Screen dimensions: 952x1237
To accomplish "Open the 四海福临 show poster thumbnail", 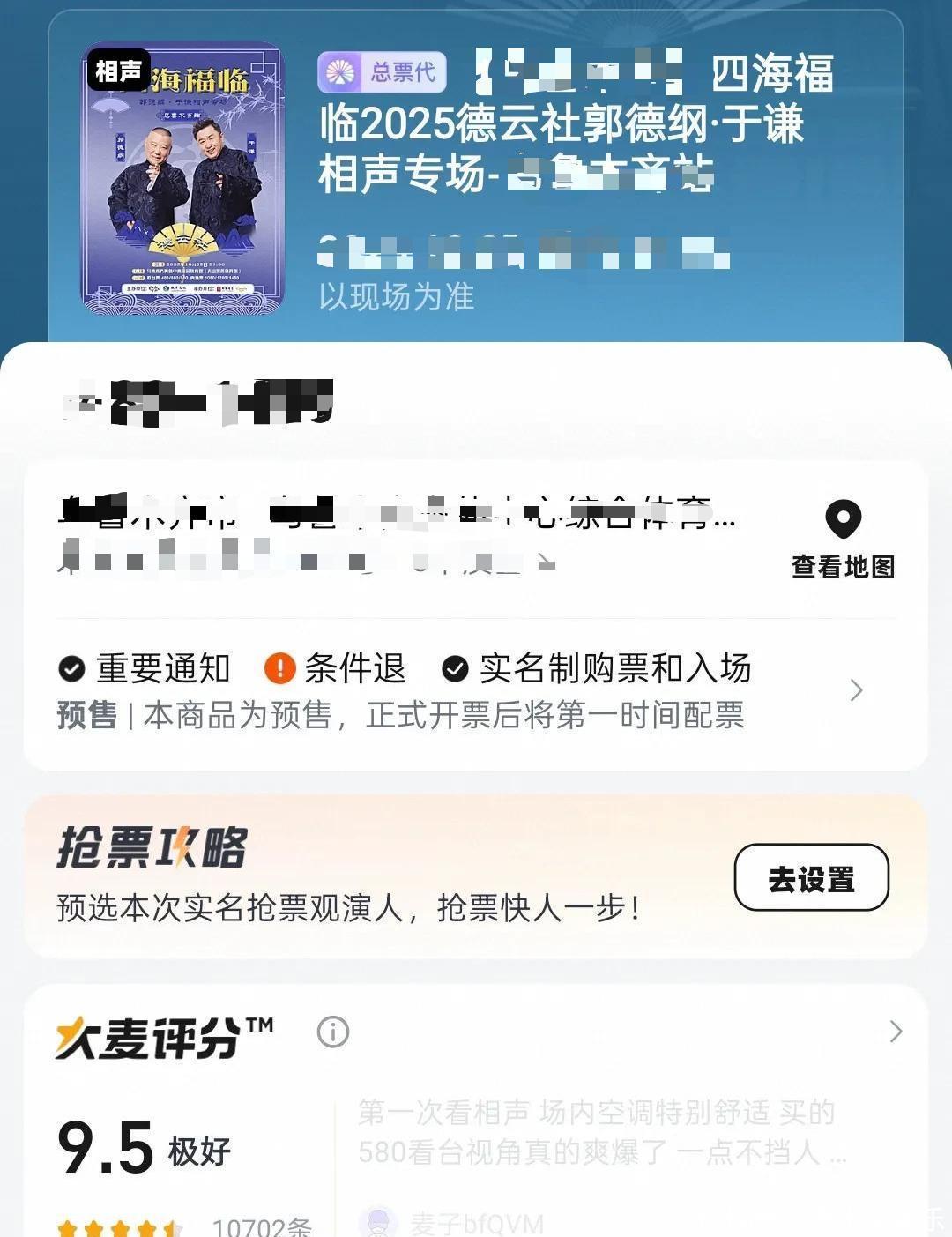I will point(183,177).
